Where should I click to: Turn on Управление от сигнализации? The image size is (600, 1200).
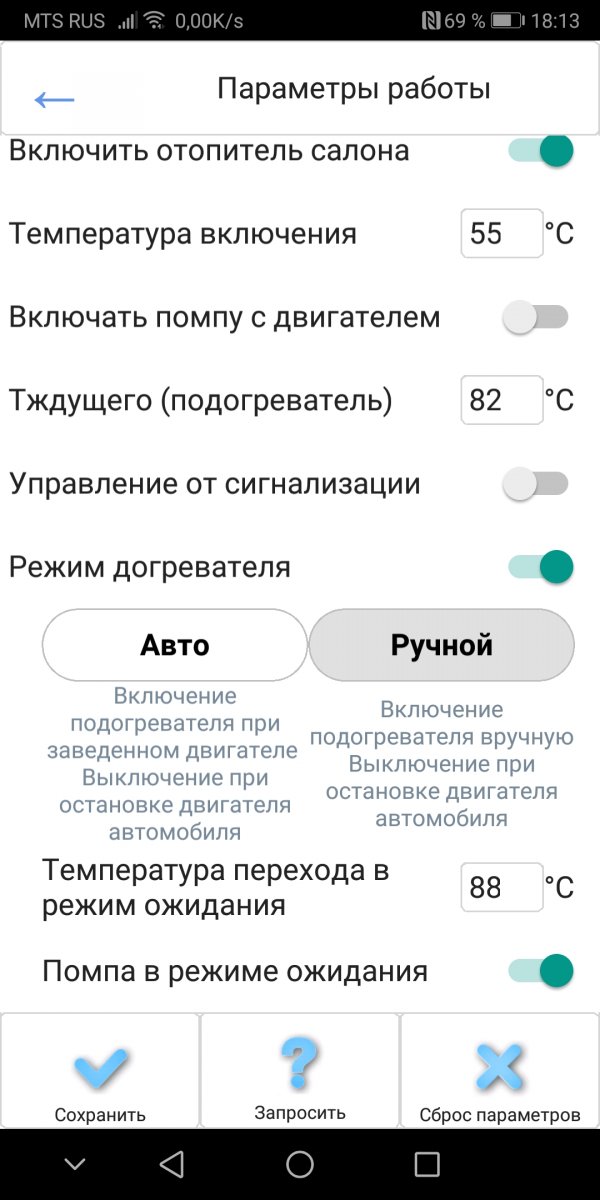coord(536,484)
